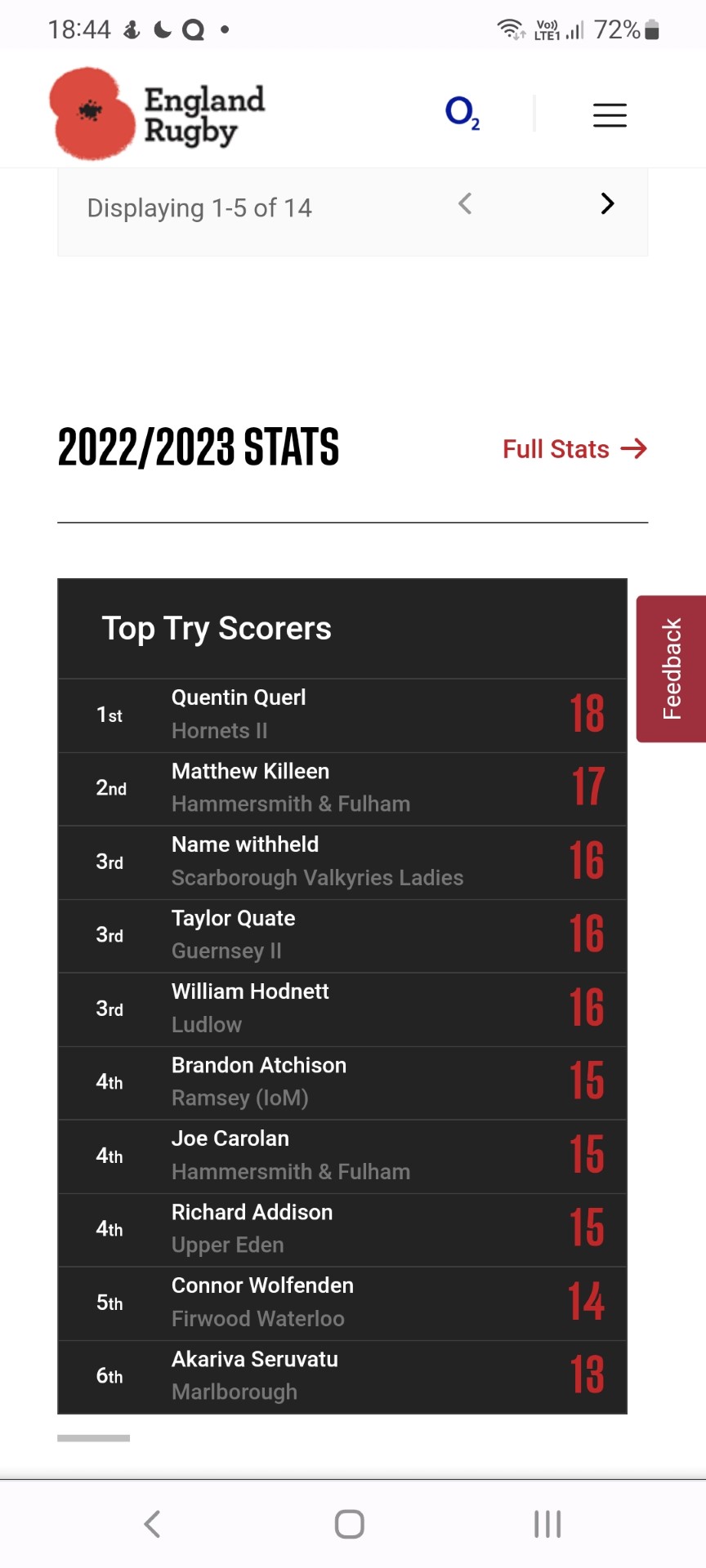Viewport: 706px width, 1568px height.
Task: Tap the system back button
Action: [153, 1524]
